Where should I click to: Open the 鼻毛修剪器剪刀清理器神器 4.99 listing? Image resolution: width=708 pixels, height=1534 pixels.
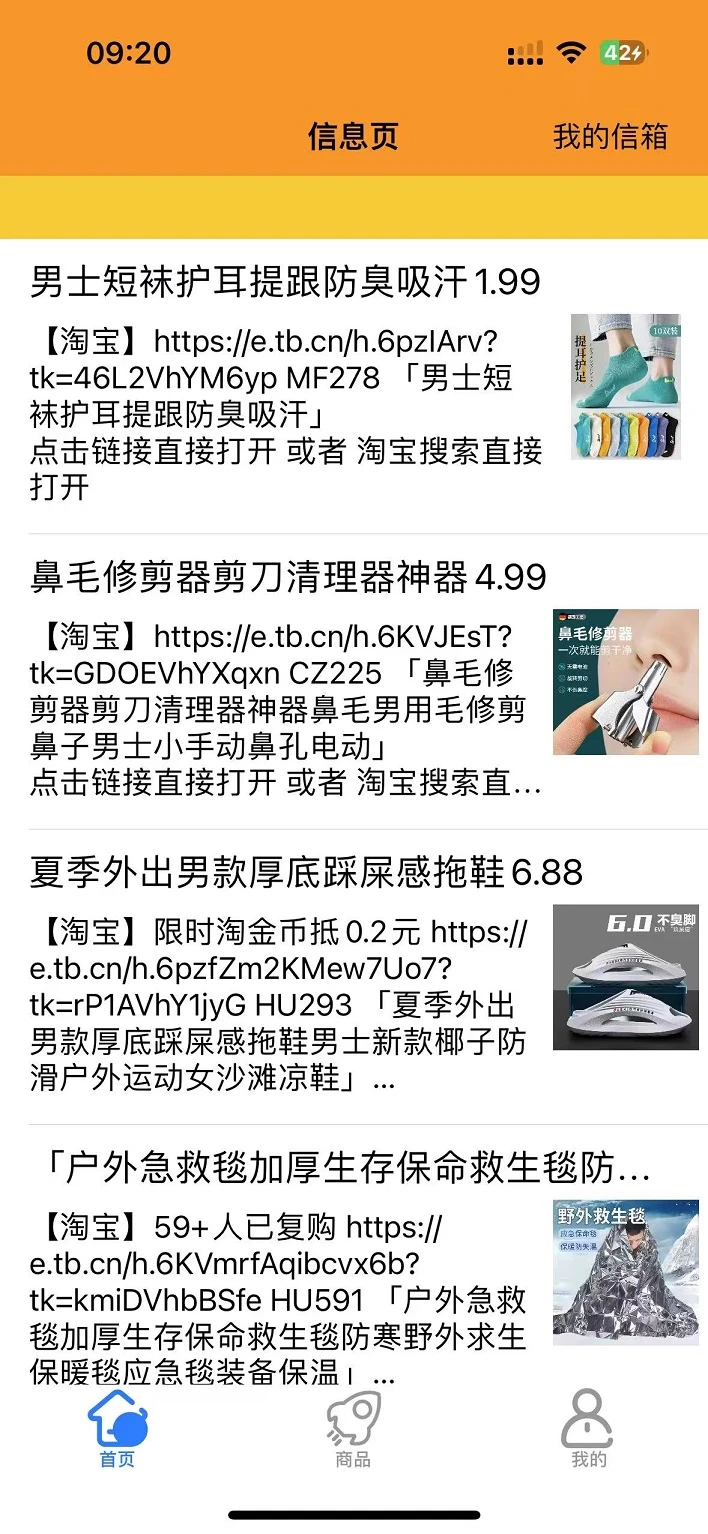[x=289, y=577]
